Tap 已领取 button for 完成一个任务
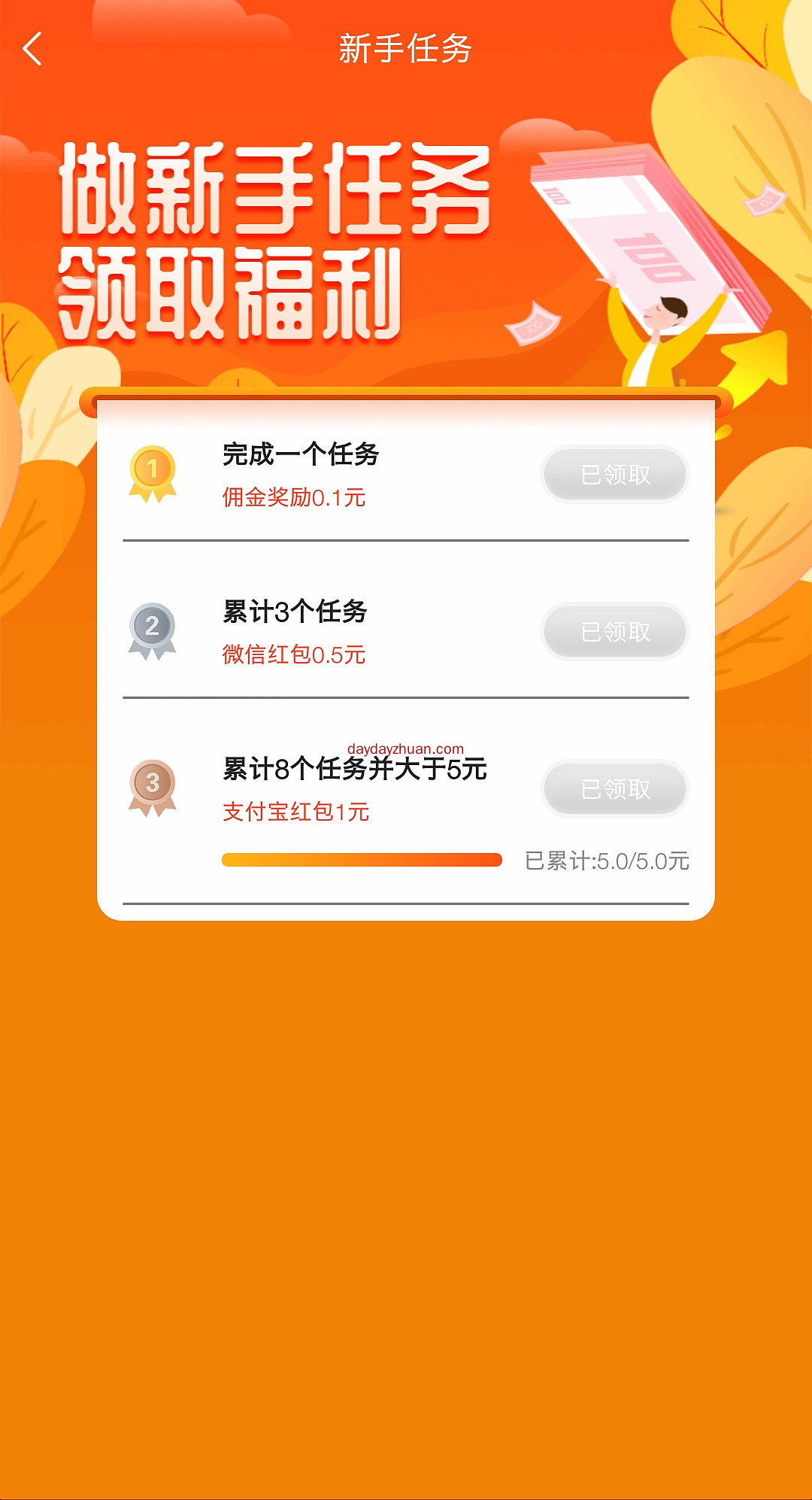Viewport: 812px width, 1500px height. pos(615,475)
